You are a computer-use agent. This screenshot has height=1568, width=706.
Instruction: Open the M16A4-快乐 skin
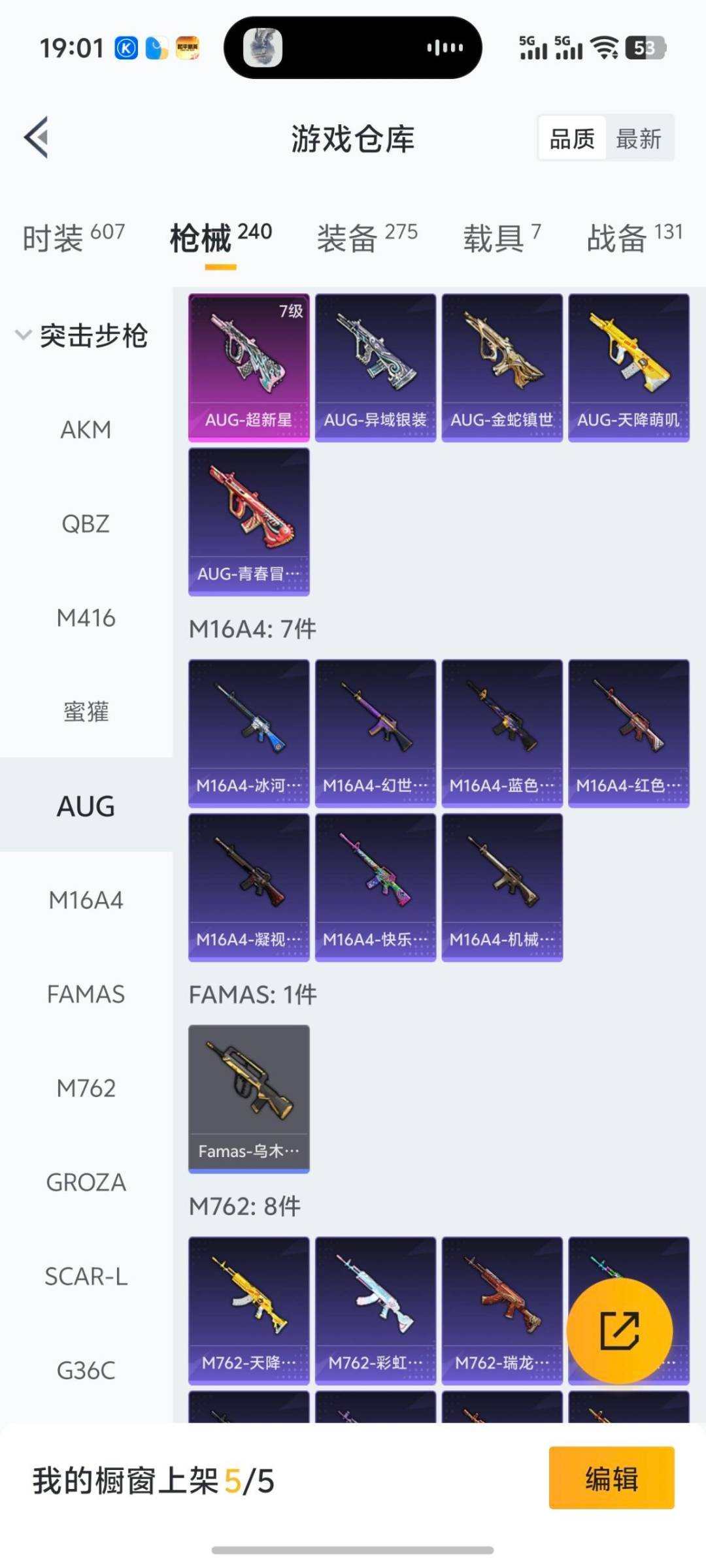pyautogui.click(x=375, y=887)
